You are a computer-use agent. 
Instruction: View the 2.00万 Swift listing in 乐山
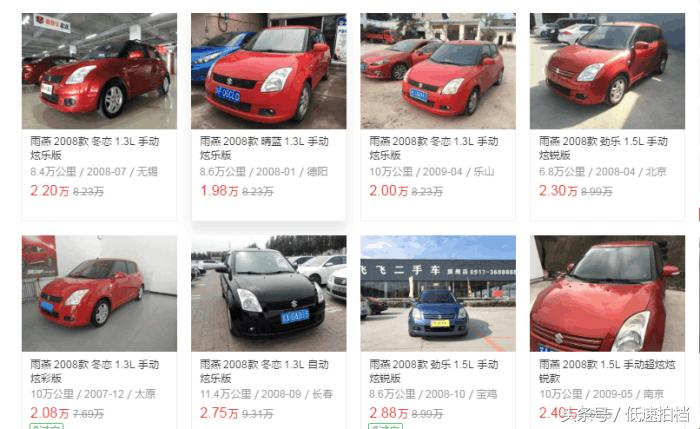(437, 72)
